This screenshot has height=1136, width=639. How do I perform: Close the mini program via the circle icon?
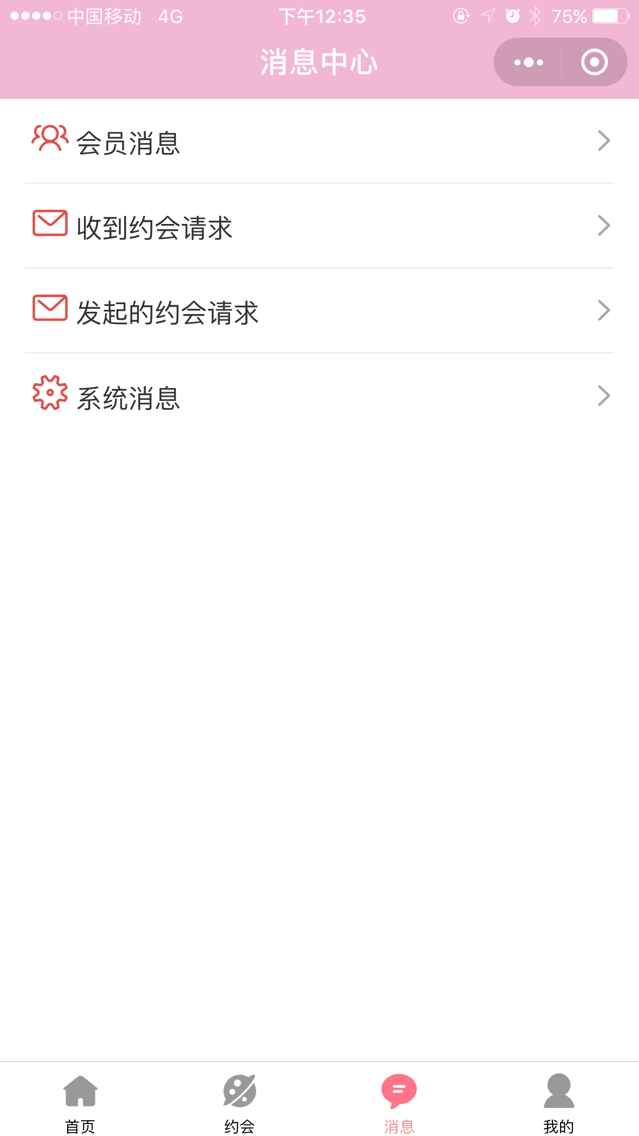[594, 63]
